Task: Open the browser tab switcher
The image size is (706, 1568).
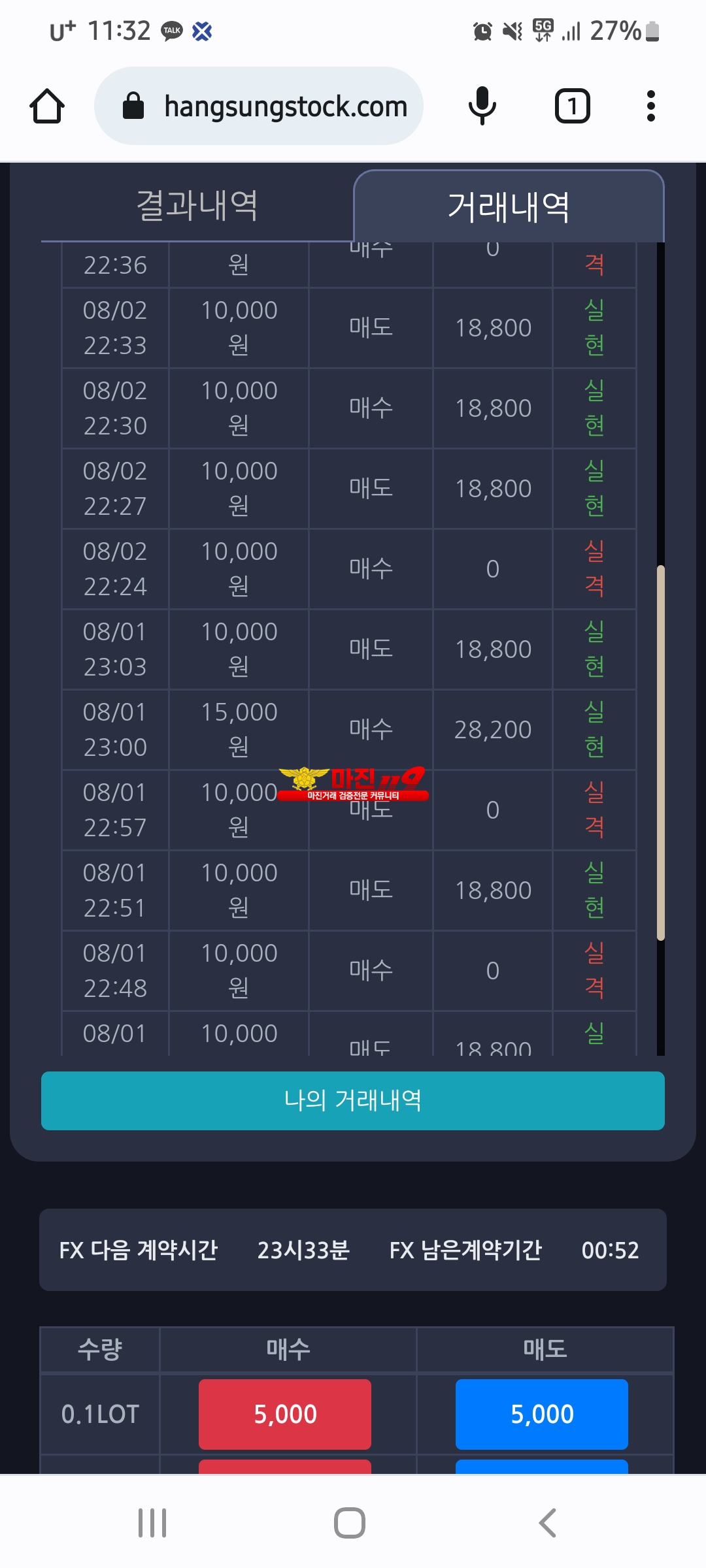Action: click(572, 106)
